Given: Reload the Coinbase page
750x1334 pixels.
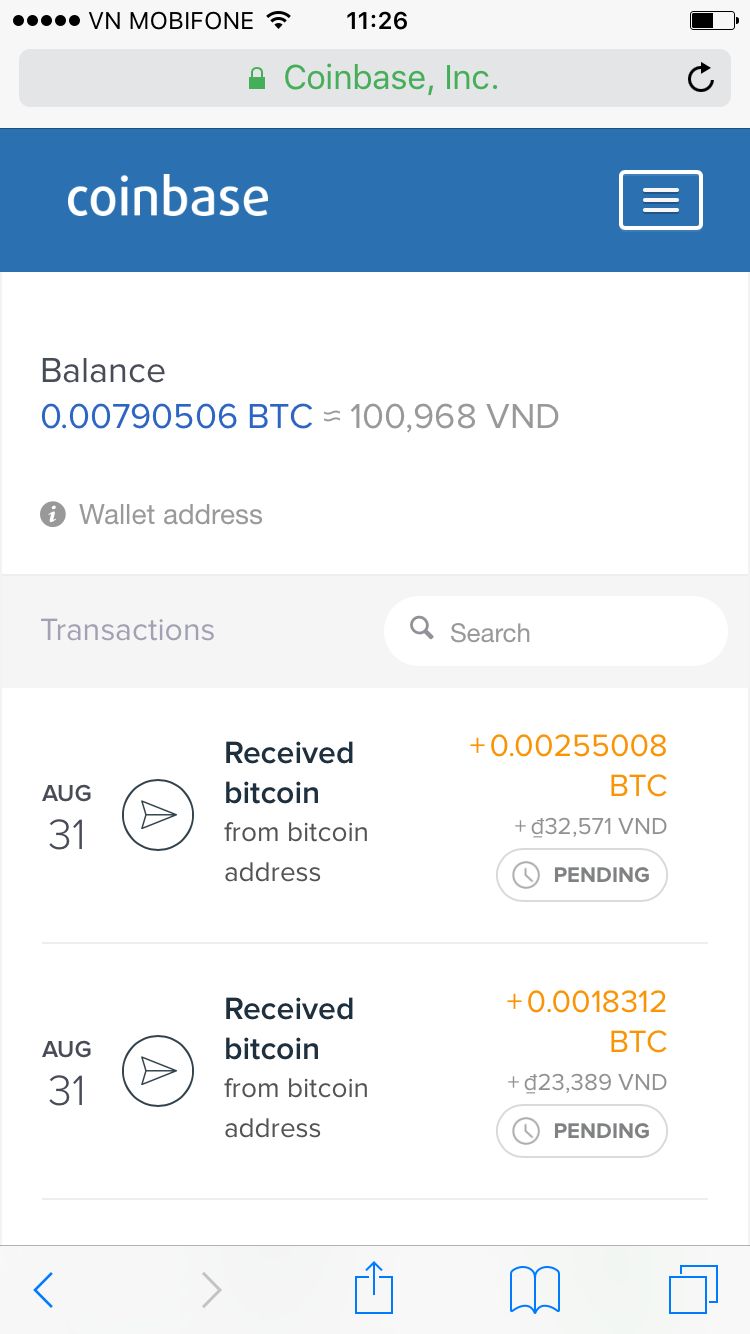Looking at the screenshot, I should (701, 78).
